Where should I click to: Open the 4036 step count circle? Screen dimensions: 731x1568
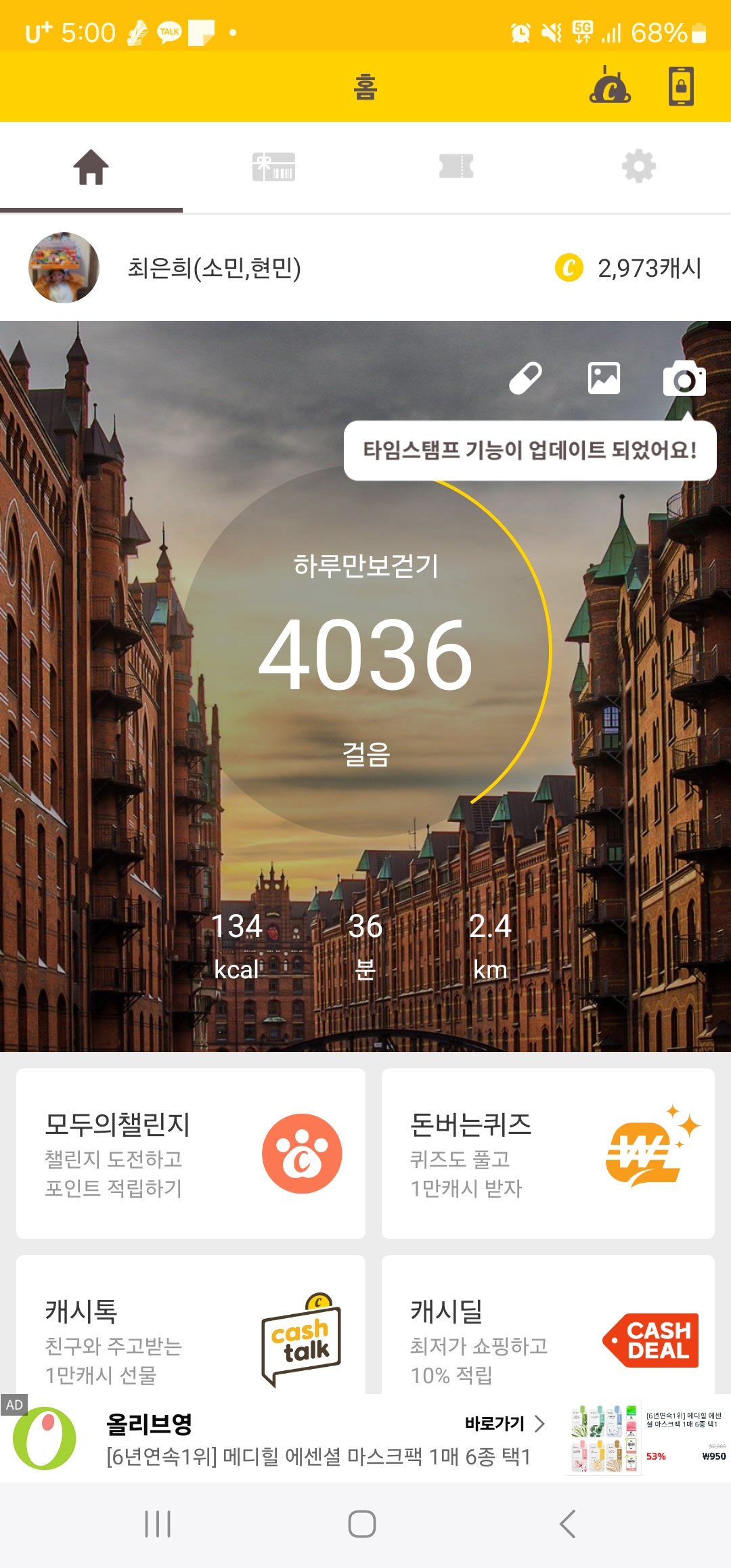point(365,653)
